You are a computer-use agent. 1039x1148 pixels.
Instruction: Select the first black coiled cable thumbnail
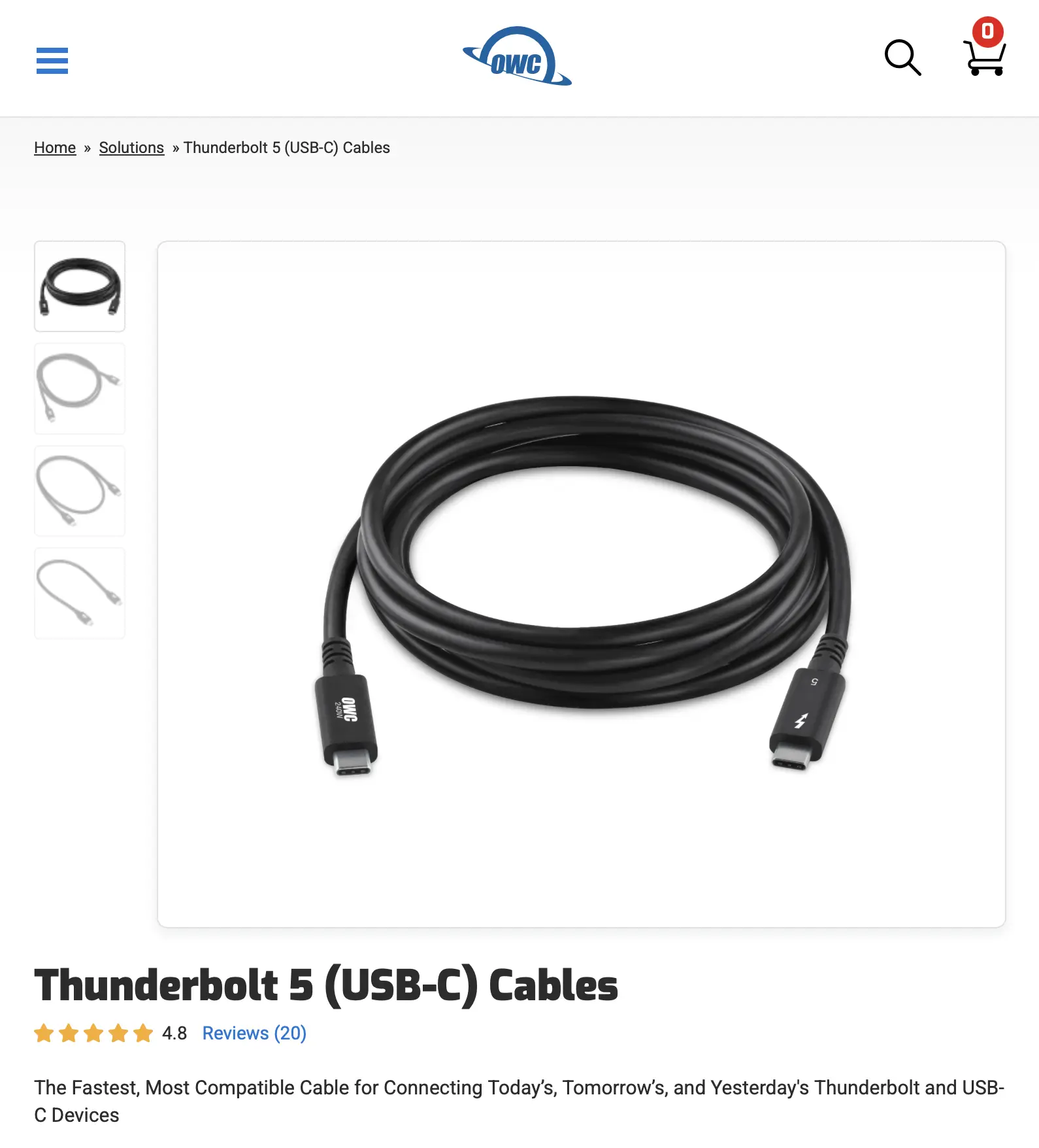(x=80, y=286)
